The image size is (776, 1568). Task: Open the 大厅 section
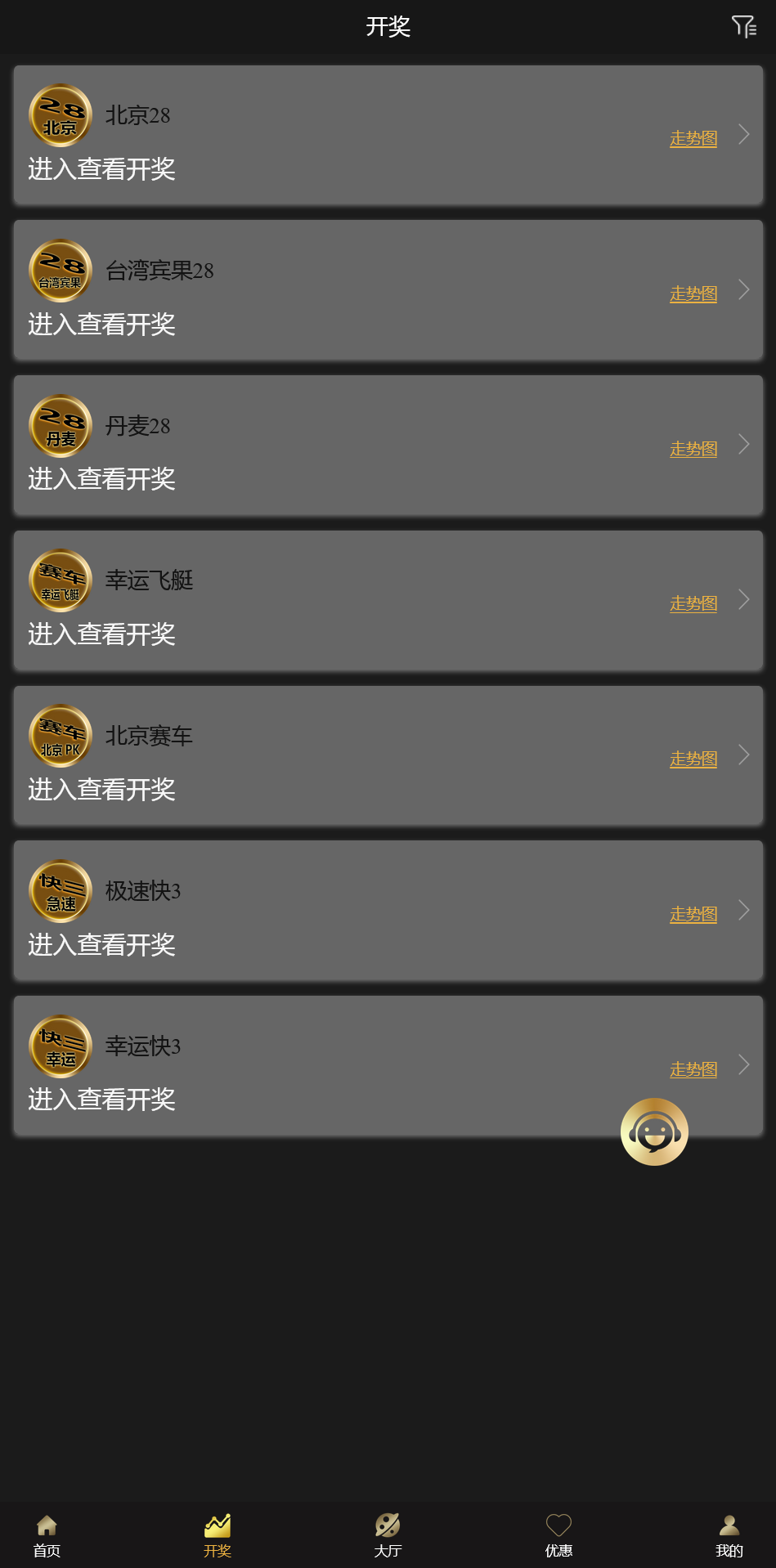(x=388, y=1535)
